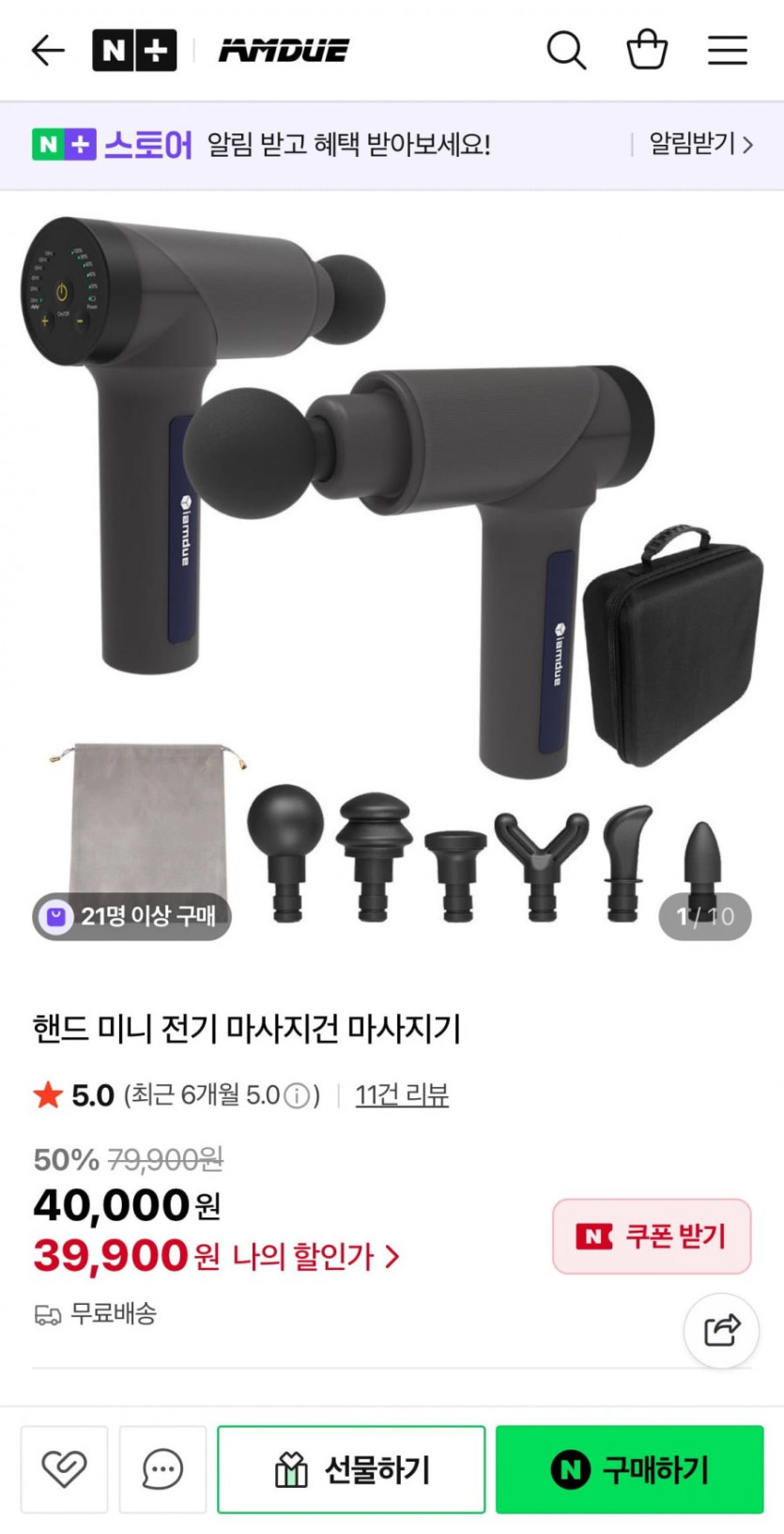
Task: Open the search magnifier
Action: coord(566,51)
